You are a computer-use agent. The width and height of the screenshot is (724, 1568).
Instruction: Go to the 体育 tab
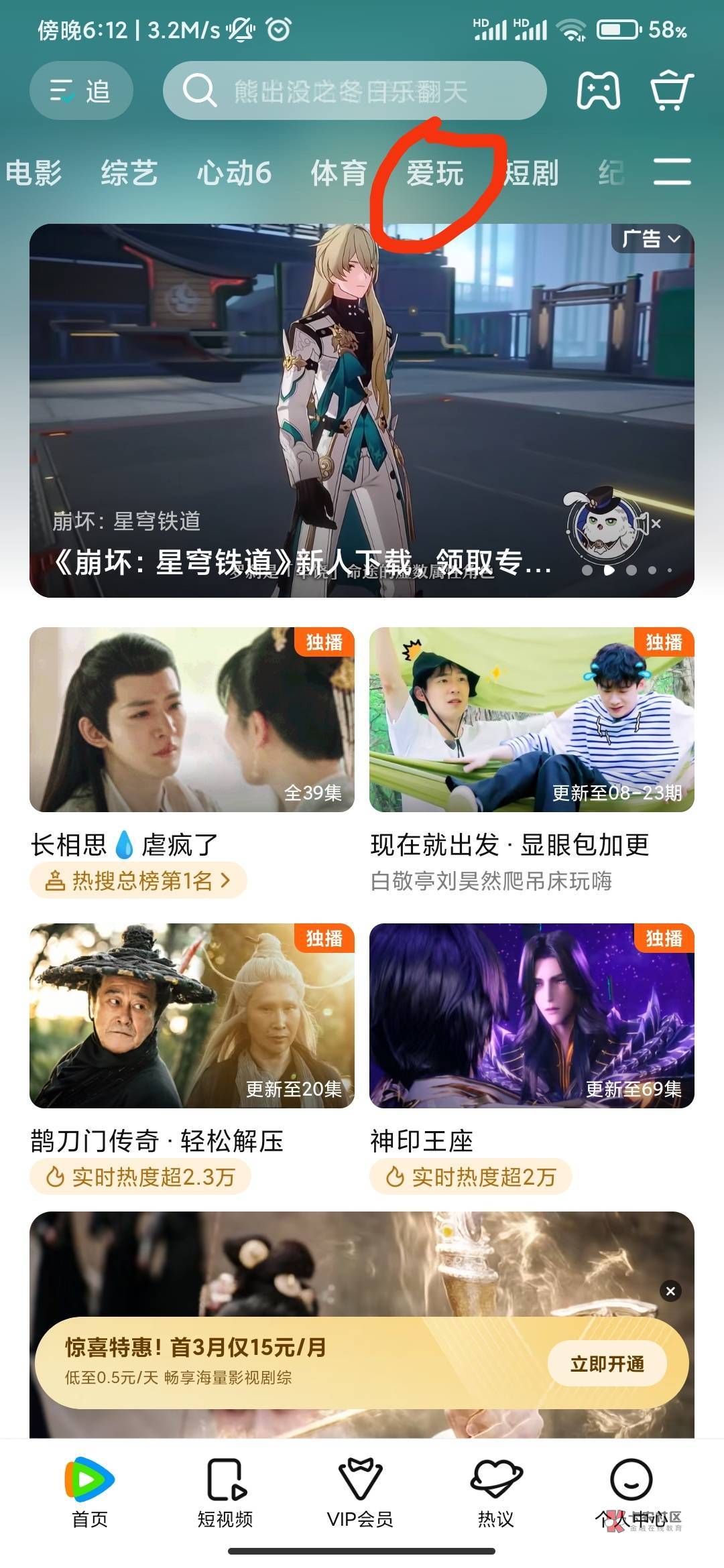click(339, 173)
